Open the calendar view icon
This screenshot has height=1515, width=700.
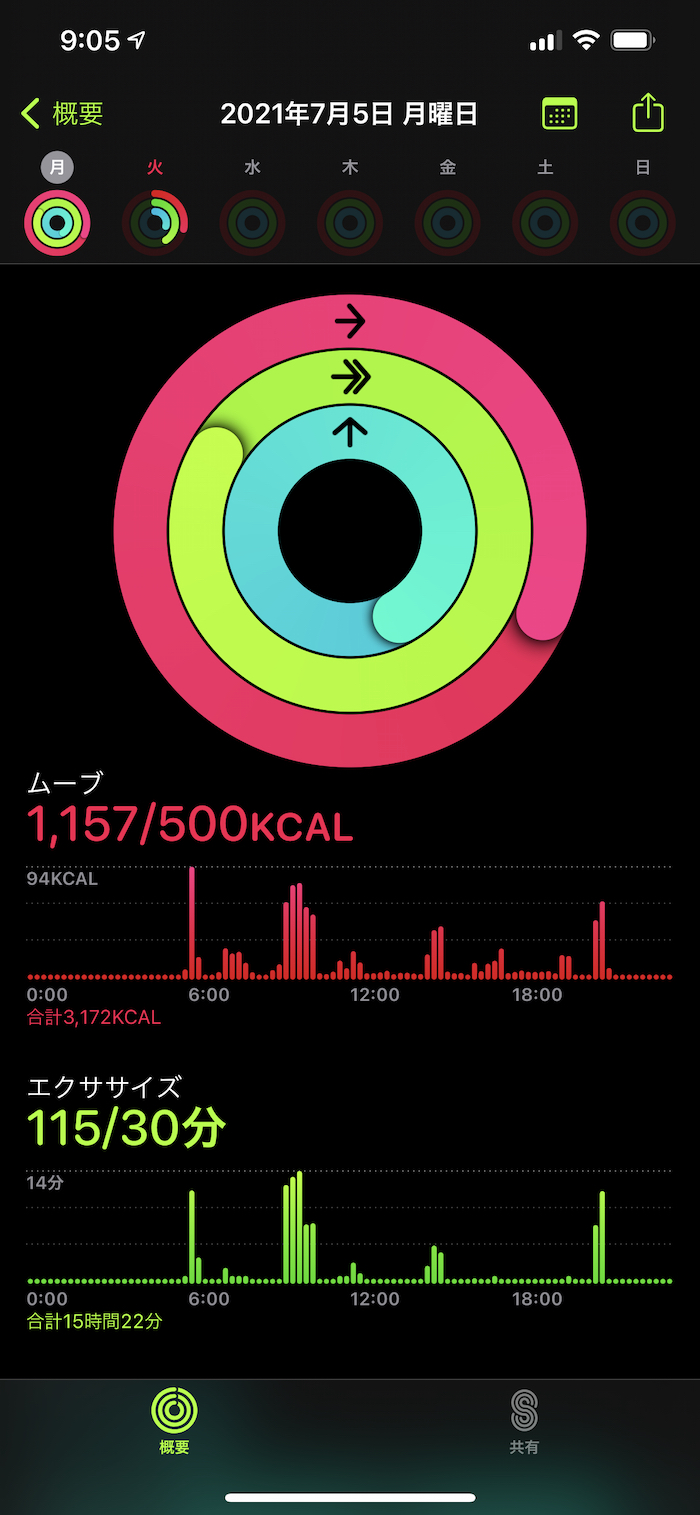(559, 114)
